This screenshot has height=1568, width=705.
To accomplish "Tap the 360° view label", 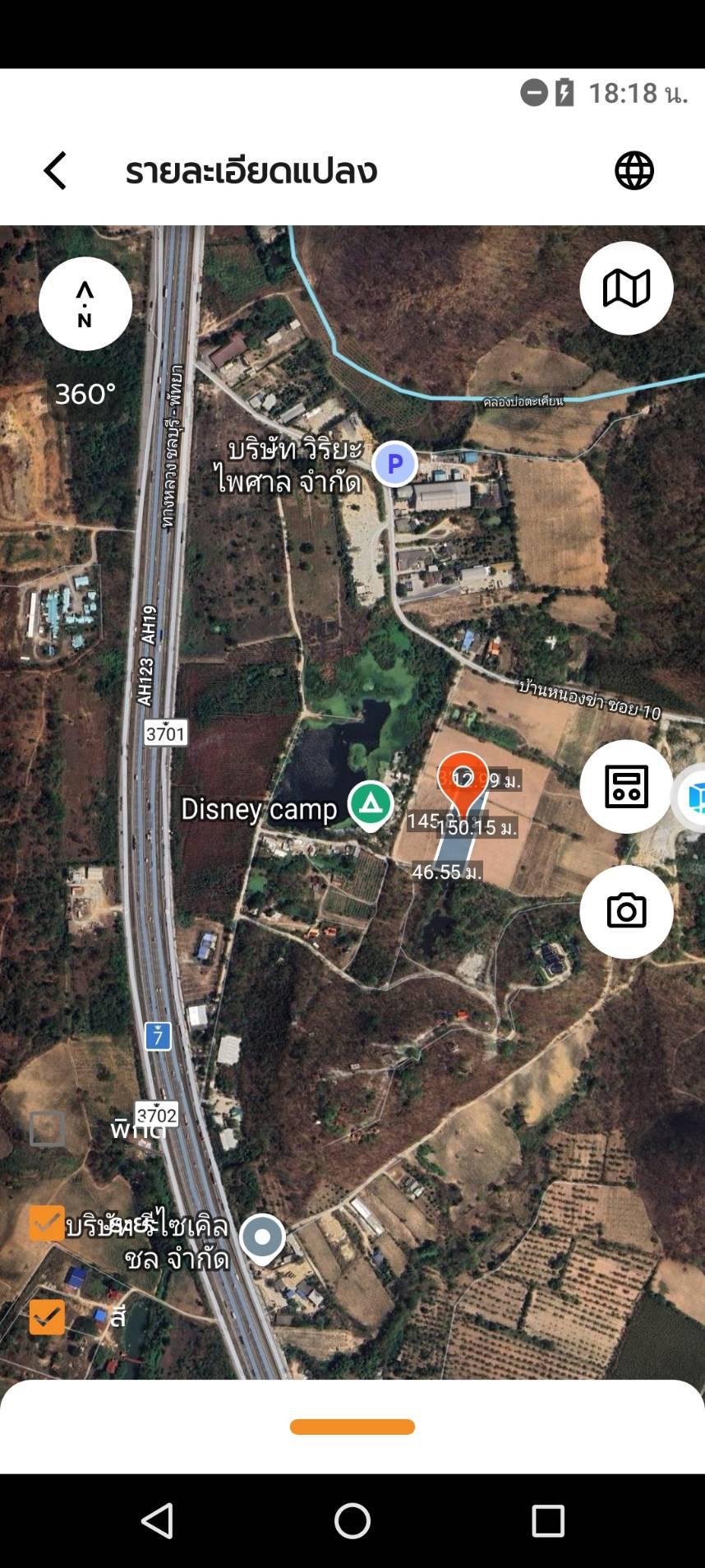I will click(x=85, y=394).
